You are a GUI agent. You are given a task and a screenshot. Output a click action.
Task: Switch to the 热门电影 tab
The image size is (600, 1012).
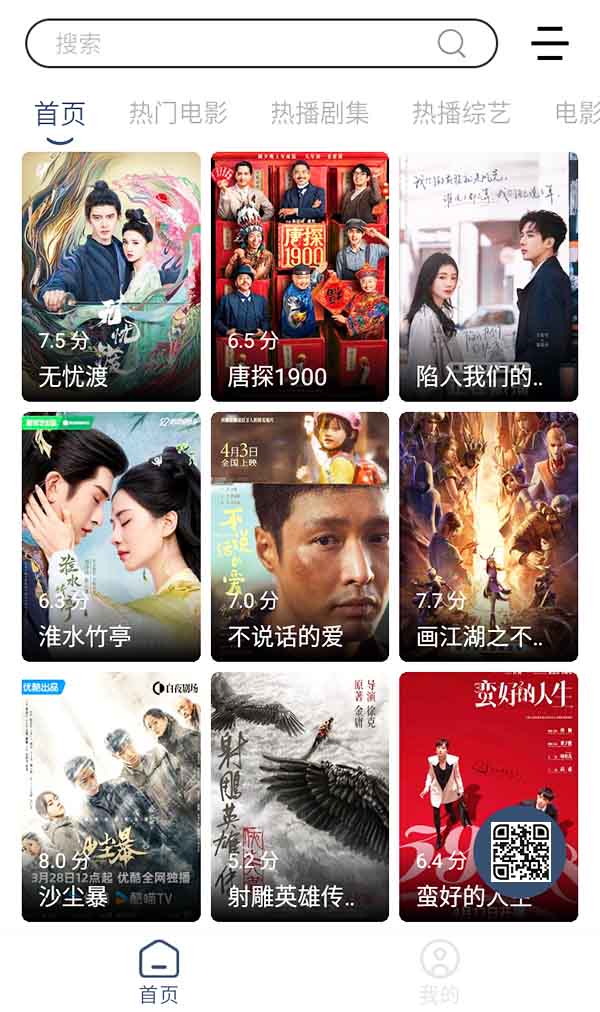coord(178,113)
